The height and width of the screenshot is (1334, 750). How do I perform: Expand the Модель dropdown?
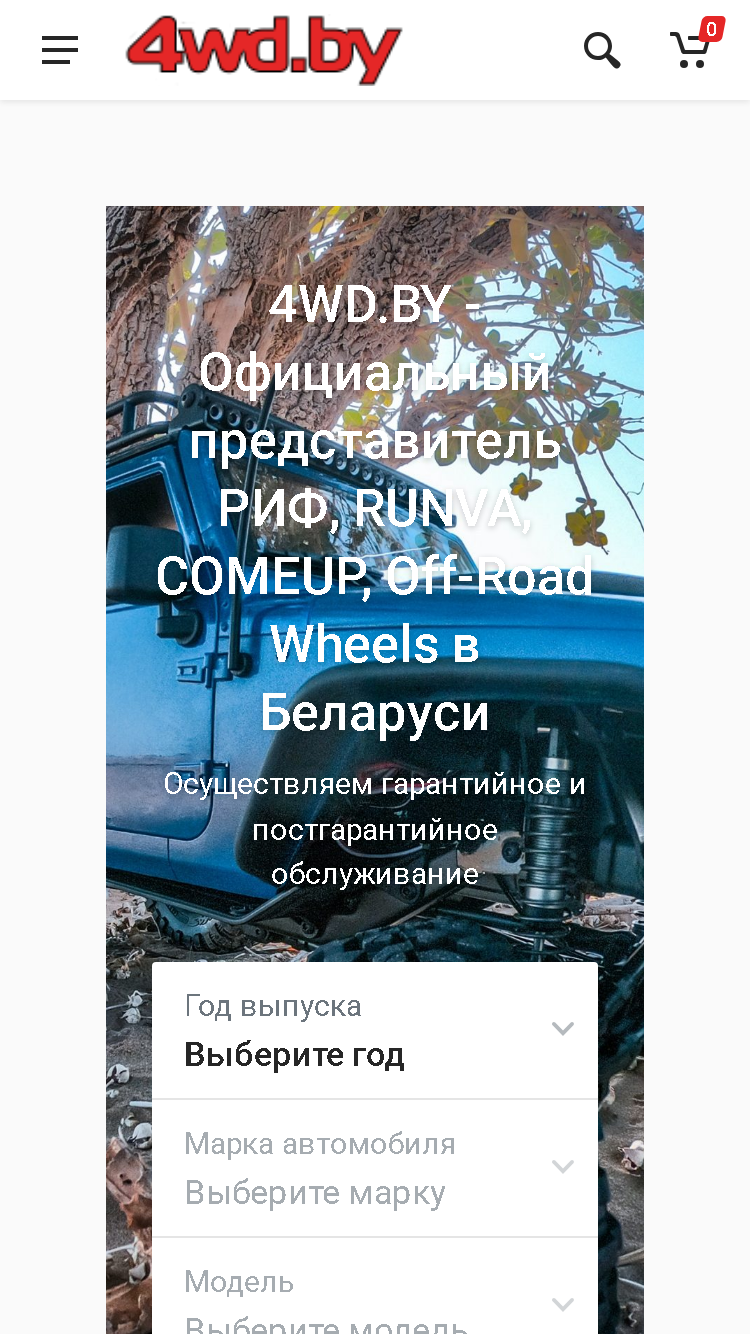pyautogui.click(x=375, y=1287)
